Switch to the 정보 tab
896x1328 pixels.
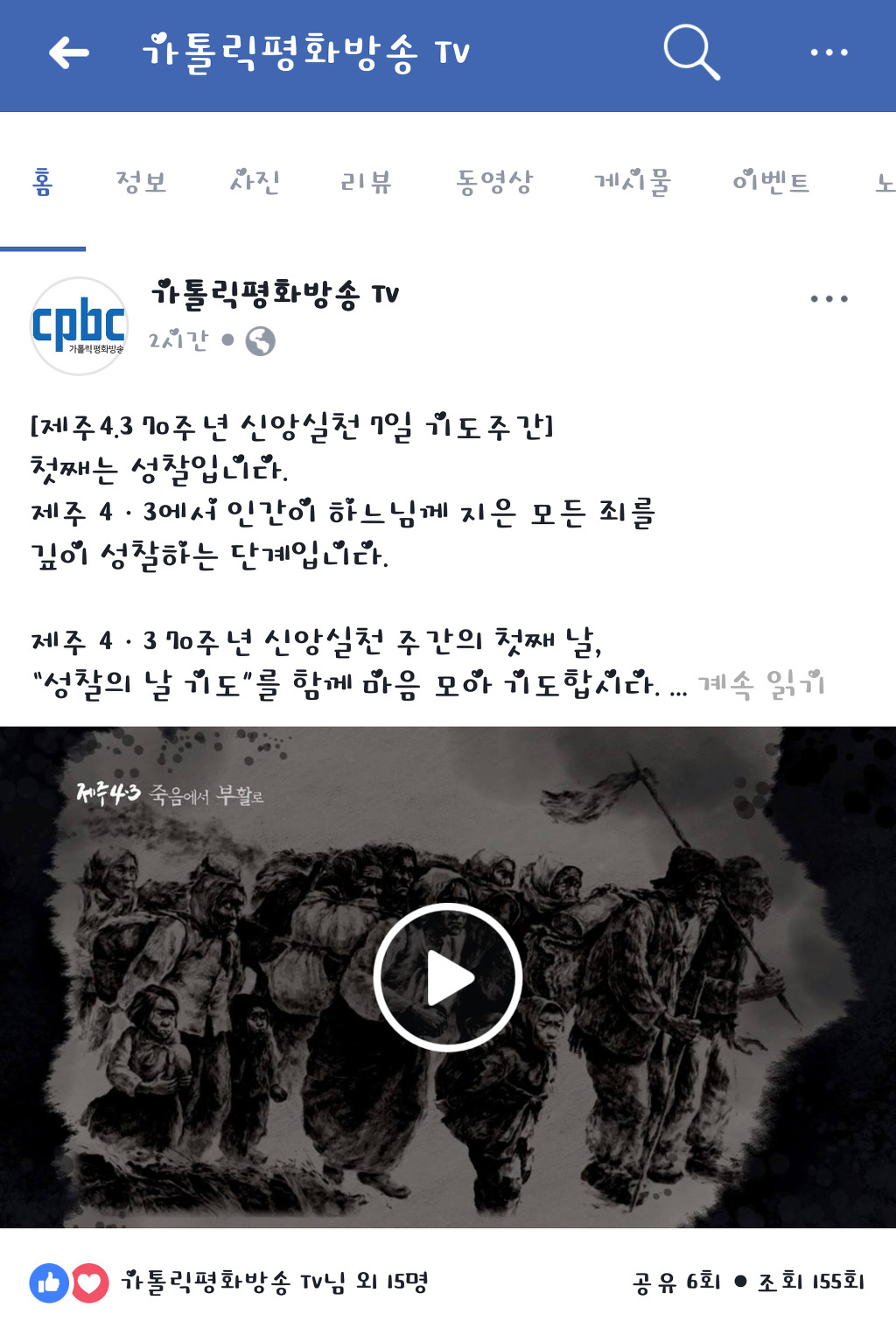(141, 182)
